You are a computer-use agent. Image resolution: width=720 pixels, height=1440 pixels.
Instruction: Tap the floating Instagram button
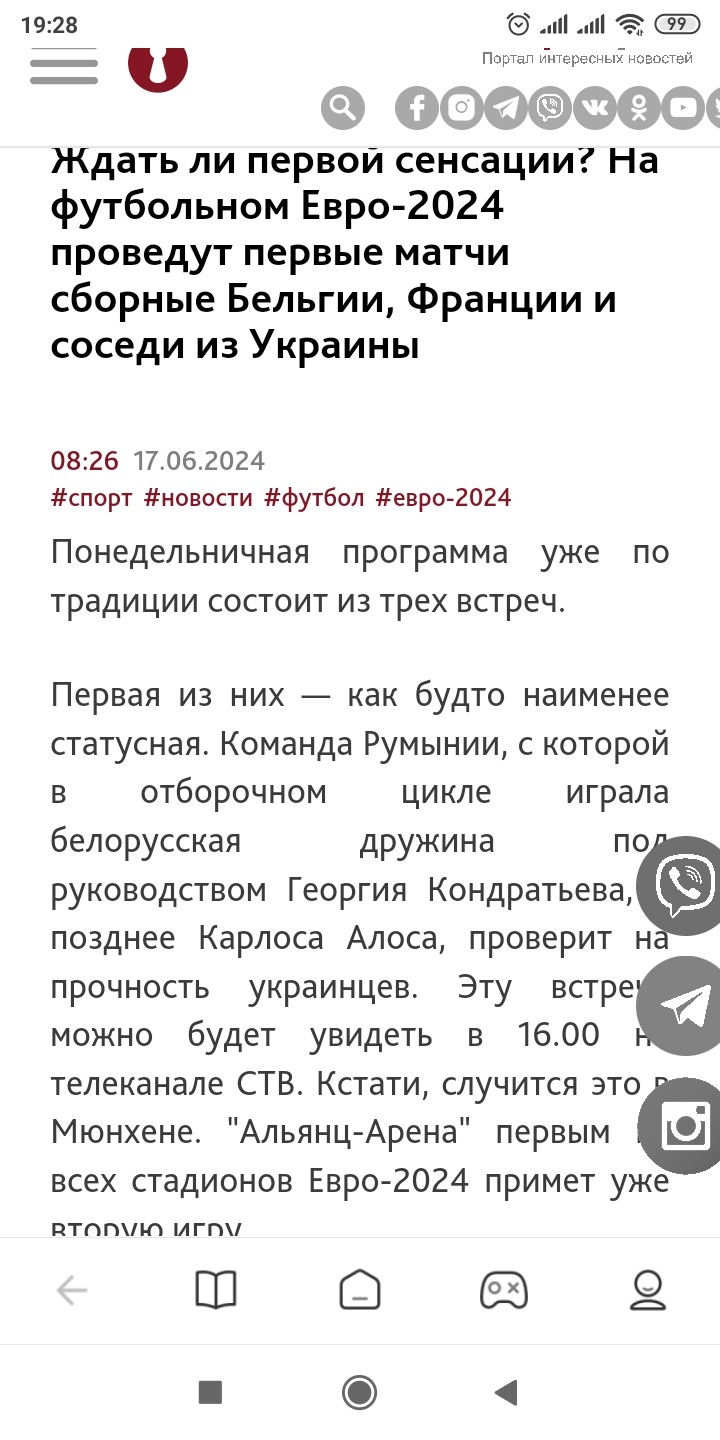click(684, 1126)
